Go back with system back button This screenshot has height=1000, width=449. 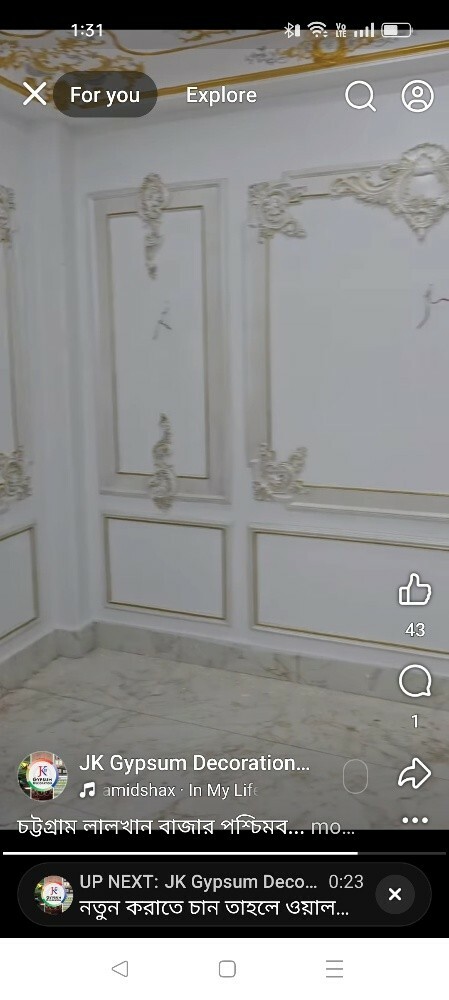(x=119, y=969)
